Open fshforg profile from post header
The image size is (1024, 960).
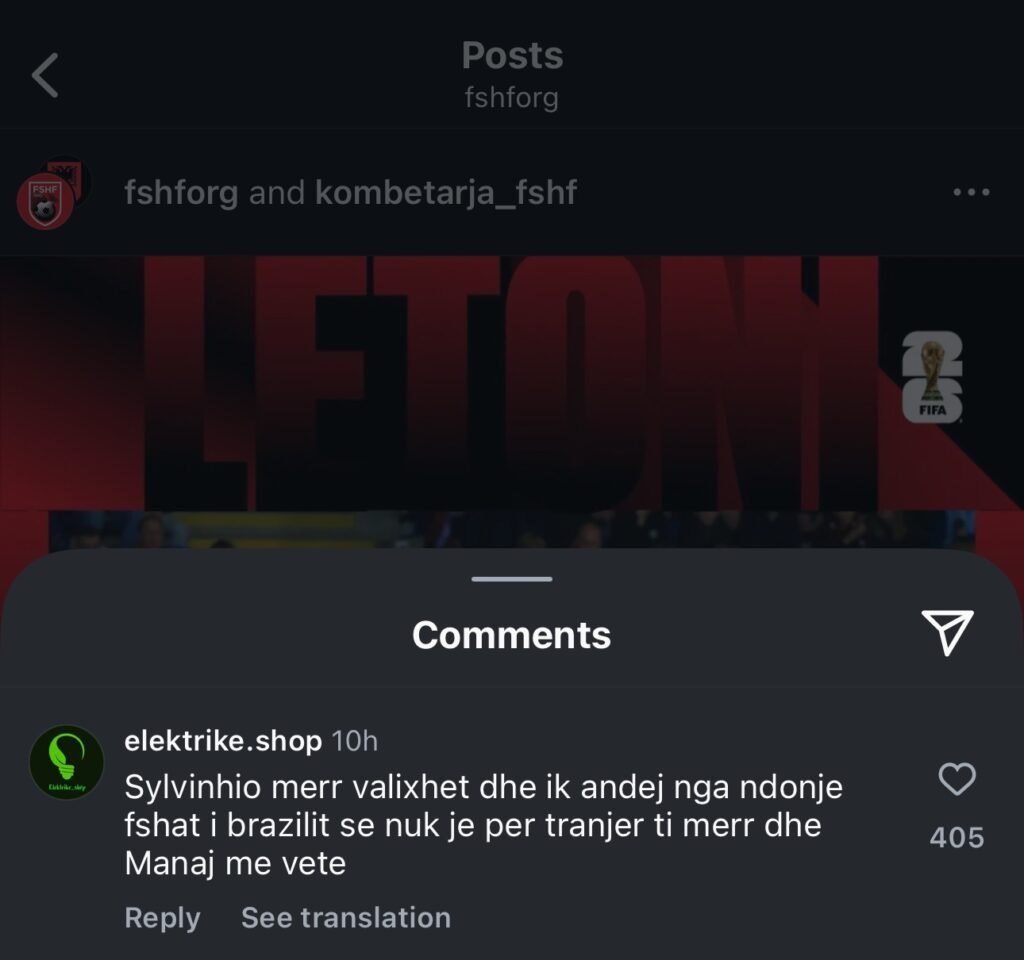click(181, 192)
